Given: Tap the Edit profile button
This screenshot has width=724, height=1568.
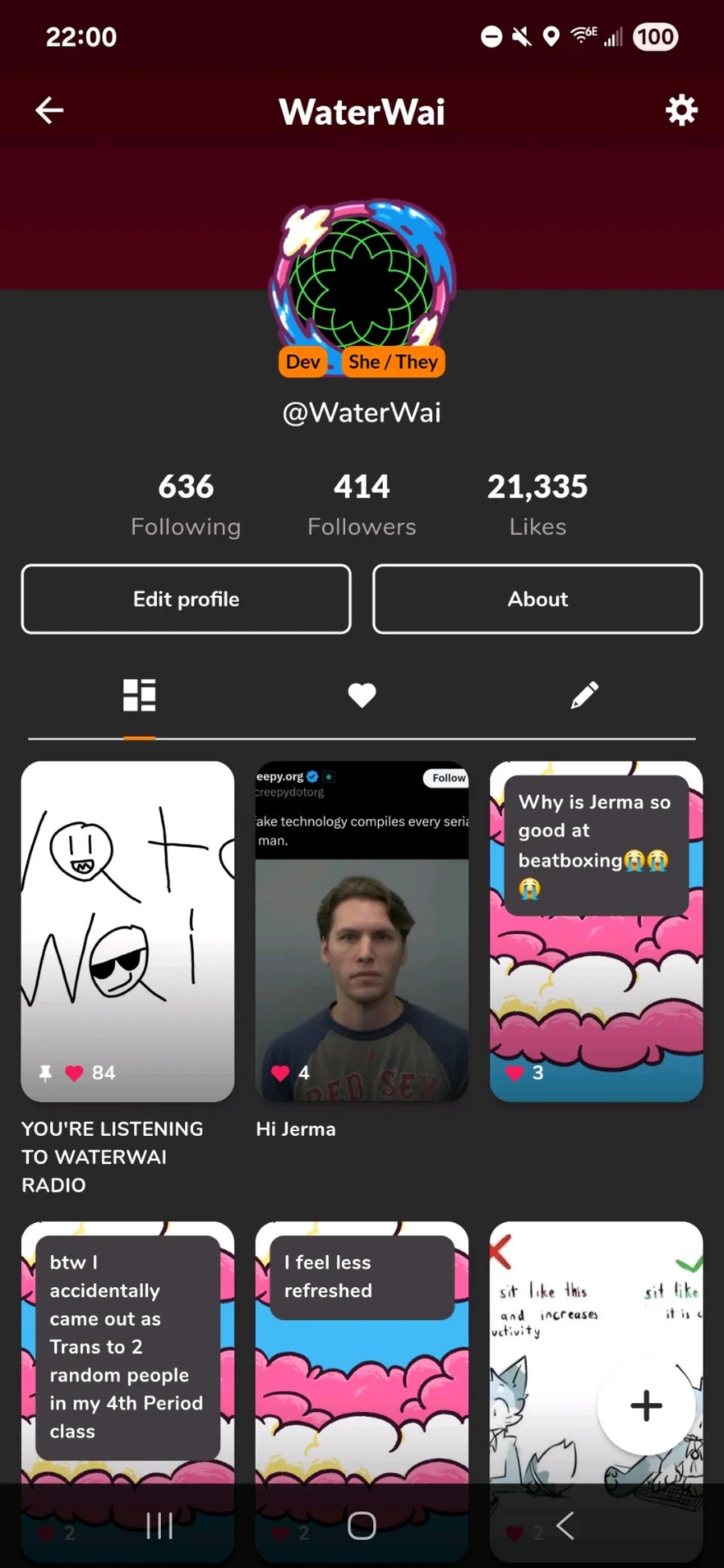Looking at the screenshot, I should (x=186, y=599).
